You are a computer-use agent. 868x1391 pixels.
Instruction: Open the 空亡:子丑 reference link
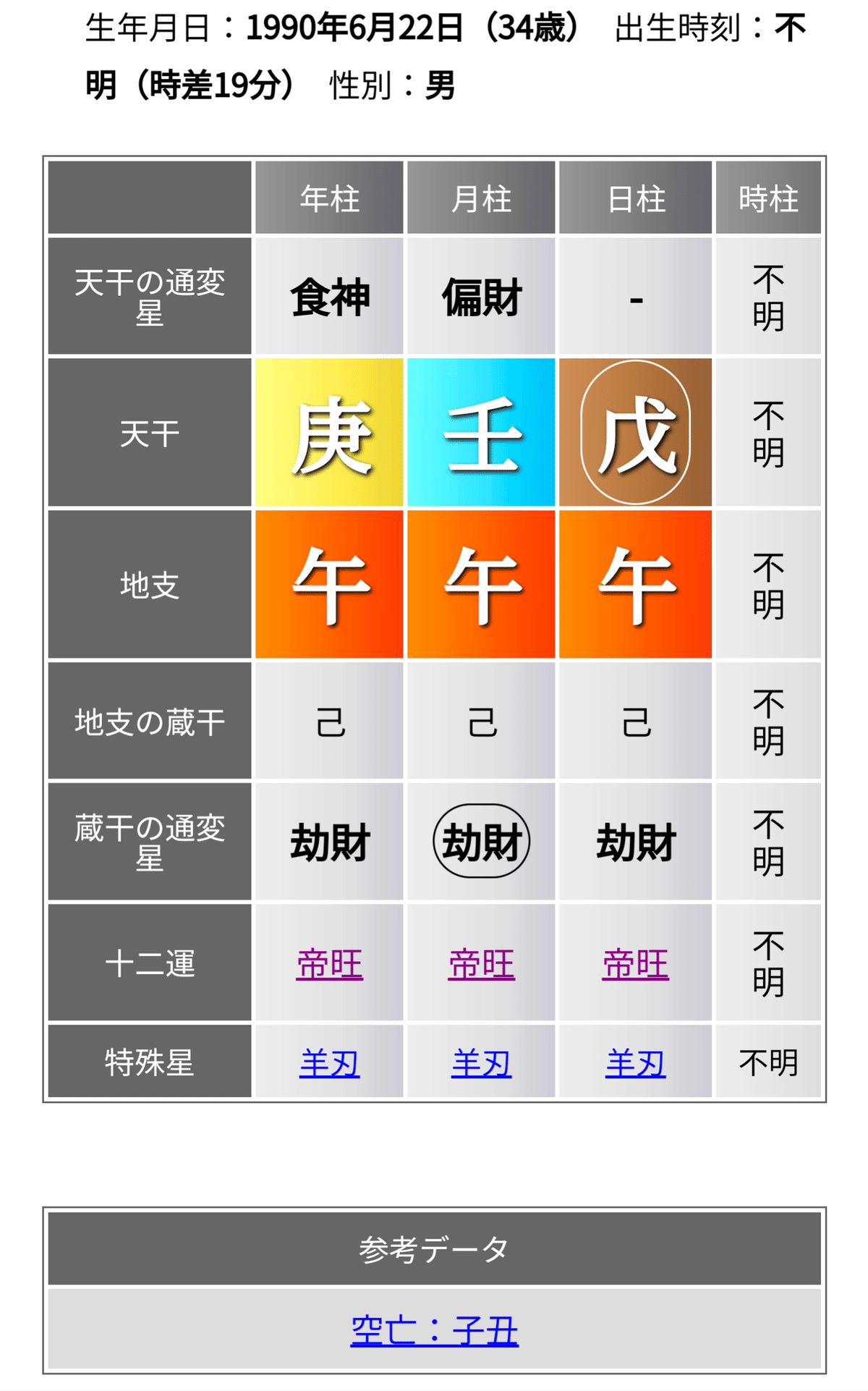click(434, 1330)
